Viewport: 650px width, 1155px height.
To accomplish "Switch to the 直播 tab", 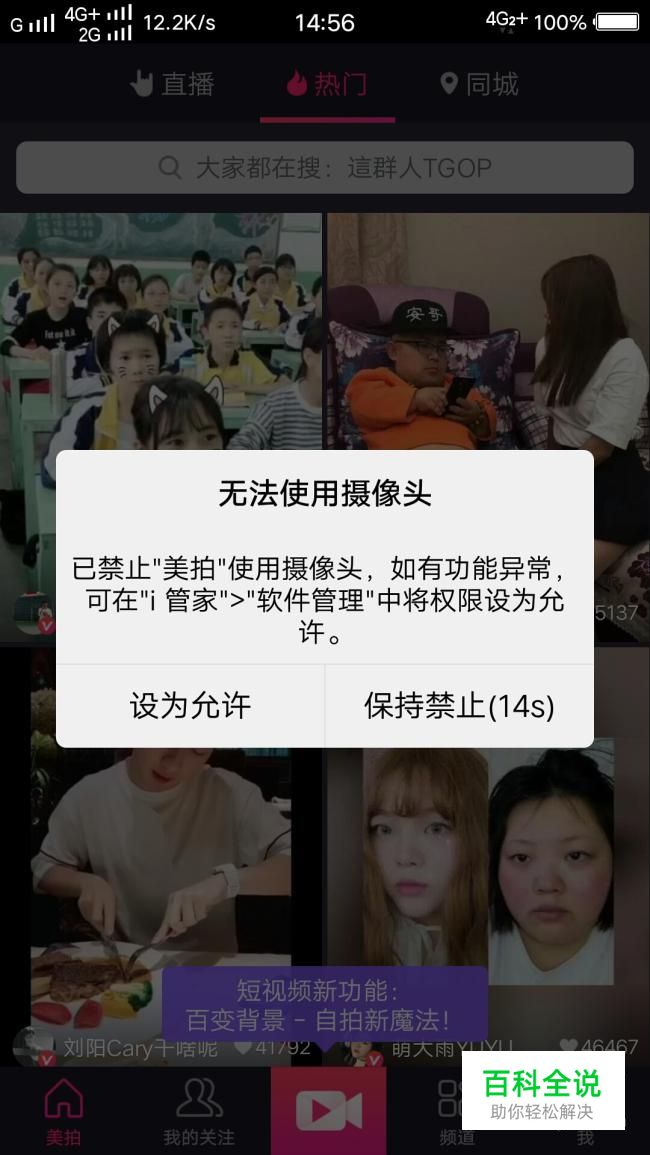I will (x=172, y=84).
